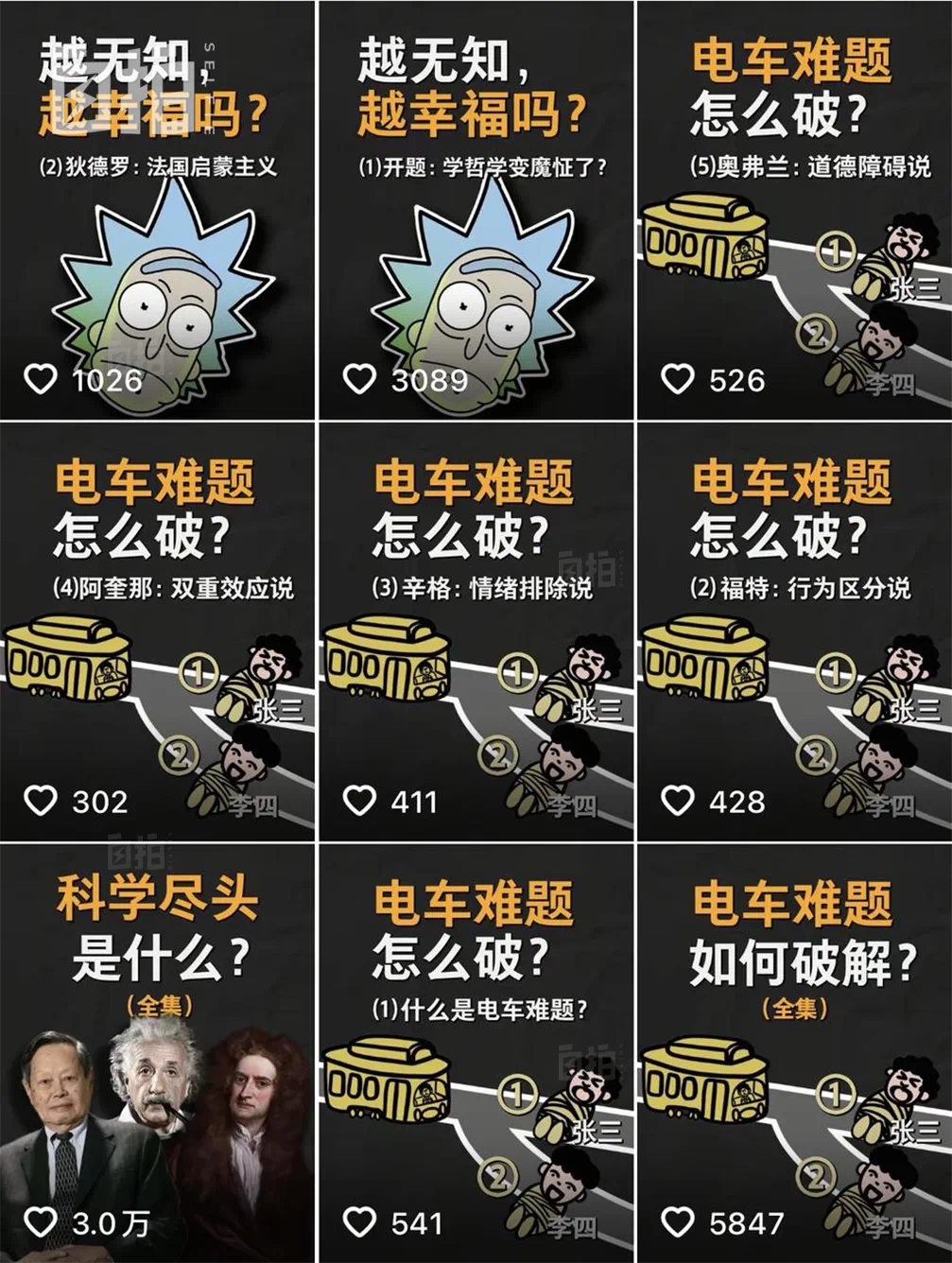This screenshot has width=952, height=1263.
Task: Watch 电车难题如何破解 full collection video
Action: 794,1053
